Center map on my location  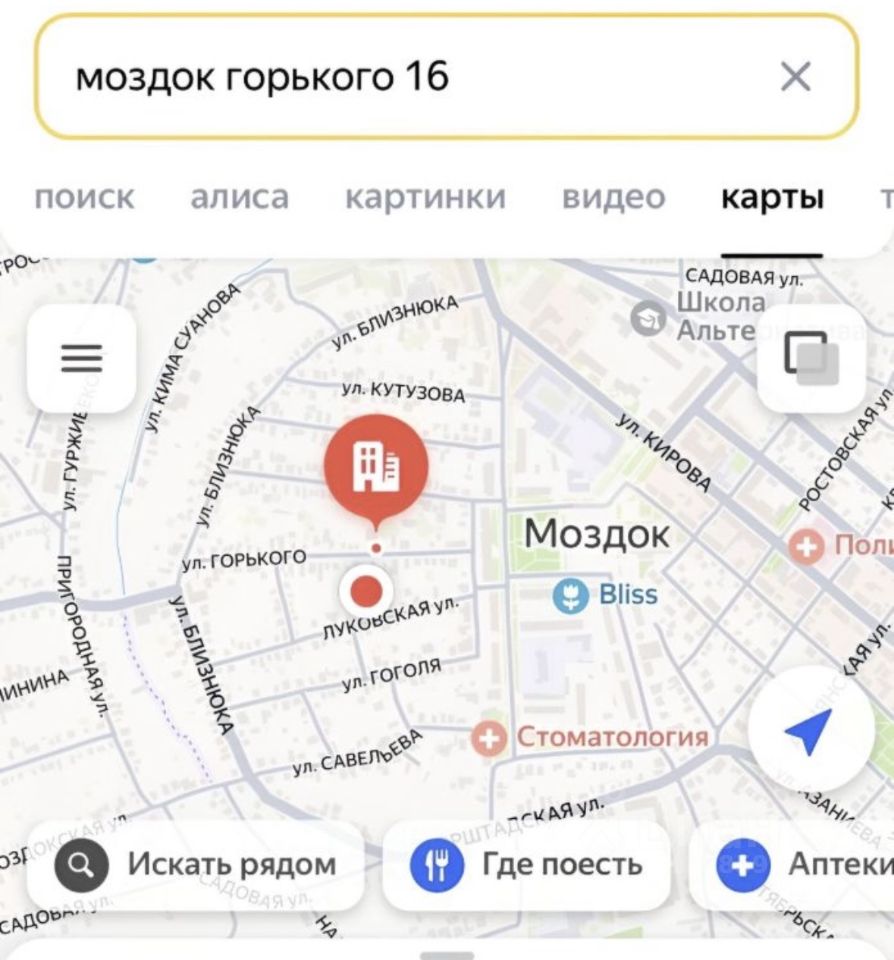pos(808,733)
